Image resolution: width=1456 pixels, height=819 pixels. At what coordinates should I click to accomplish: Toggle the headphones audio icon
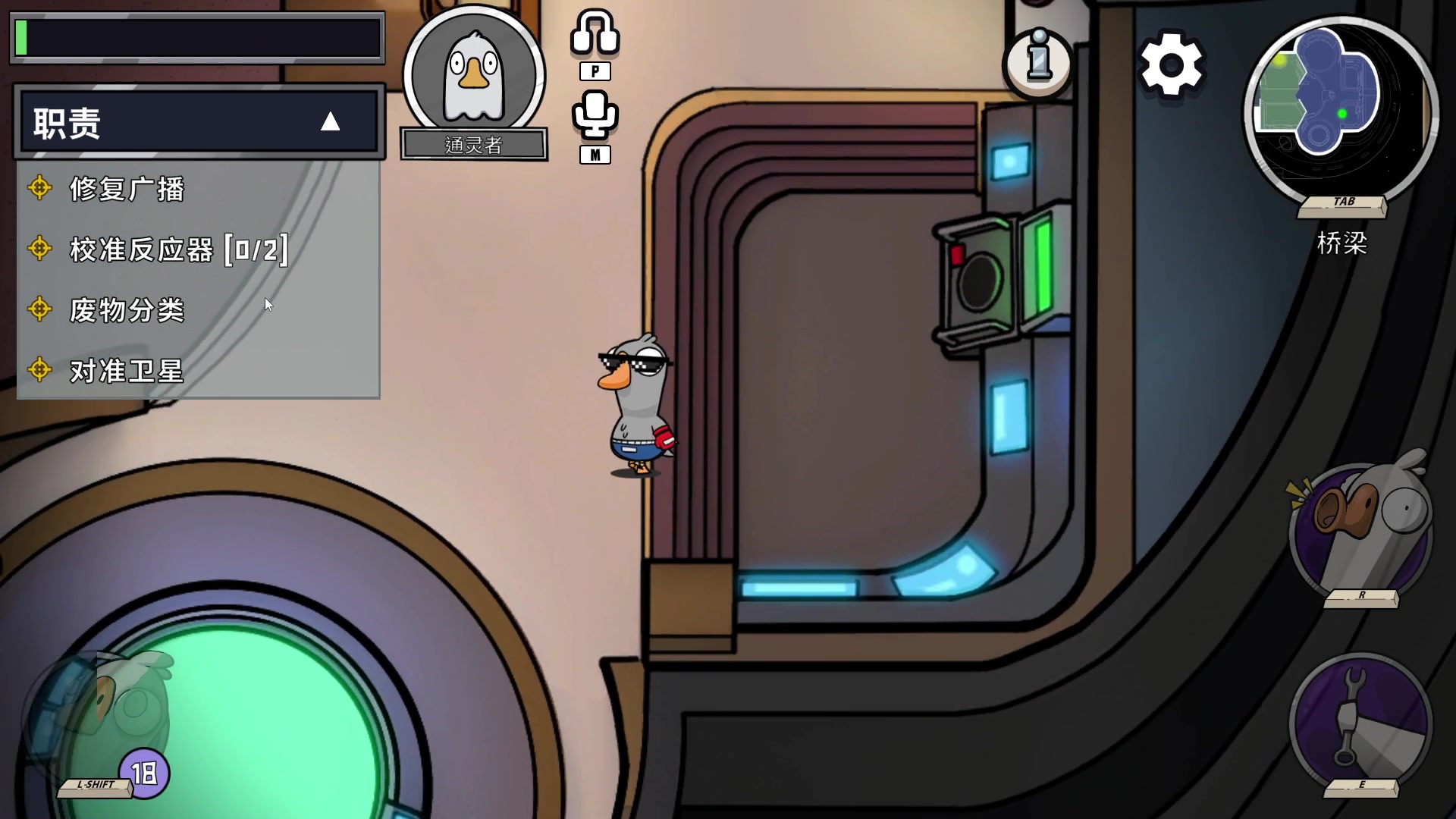pyautogui.click(x=595, y=34)
